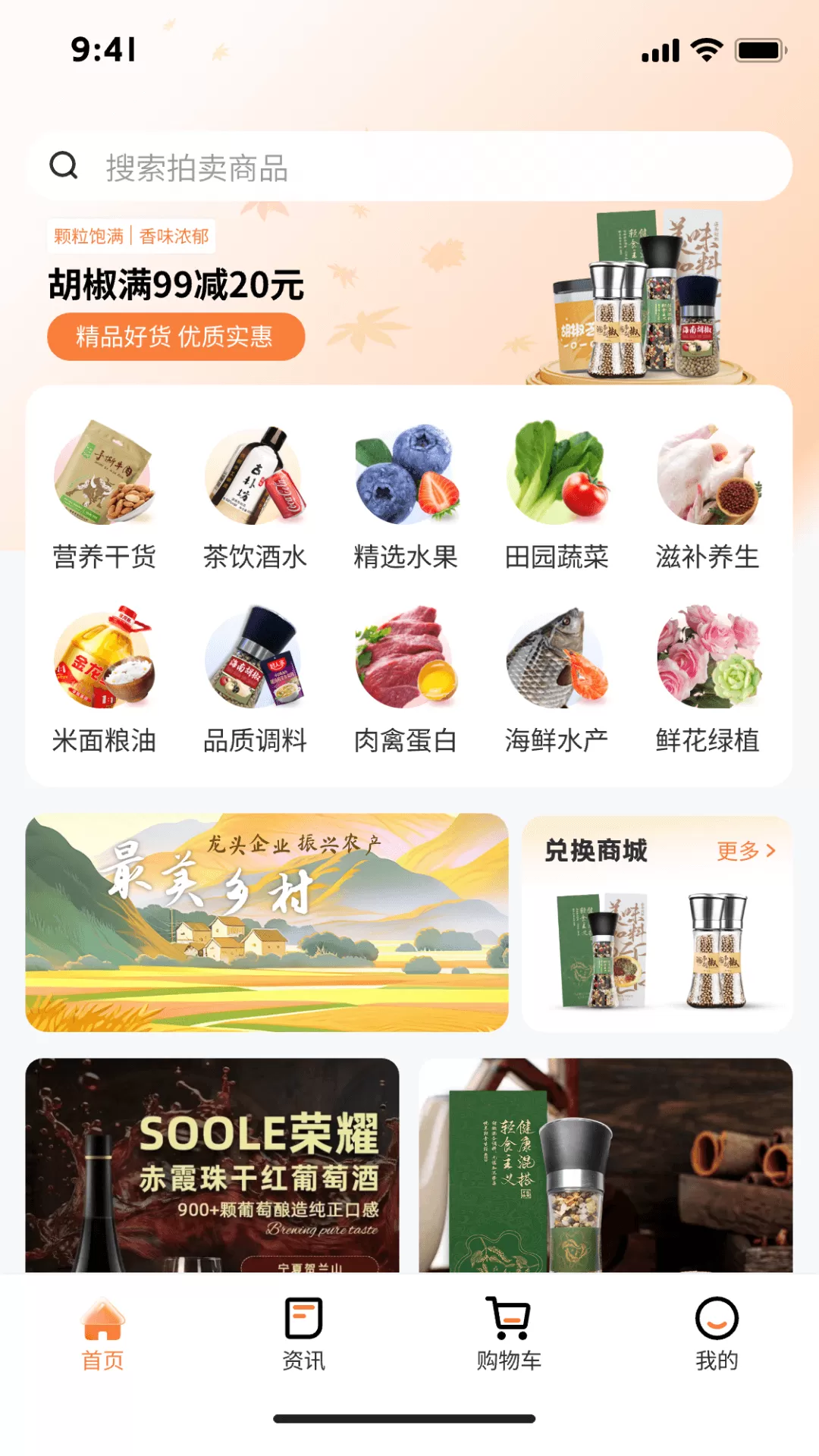Open the 营养干货 category

pos(104,494)
